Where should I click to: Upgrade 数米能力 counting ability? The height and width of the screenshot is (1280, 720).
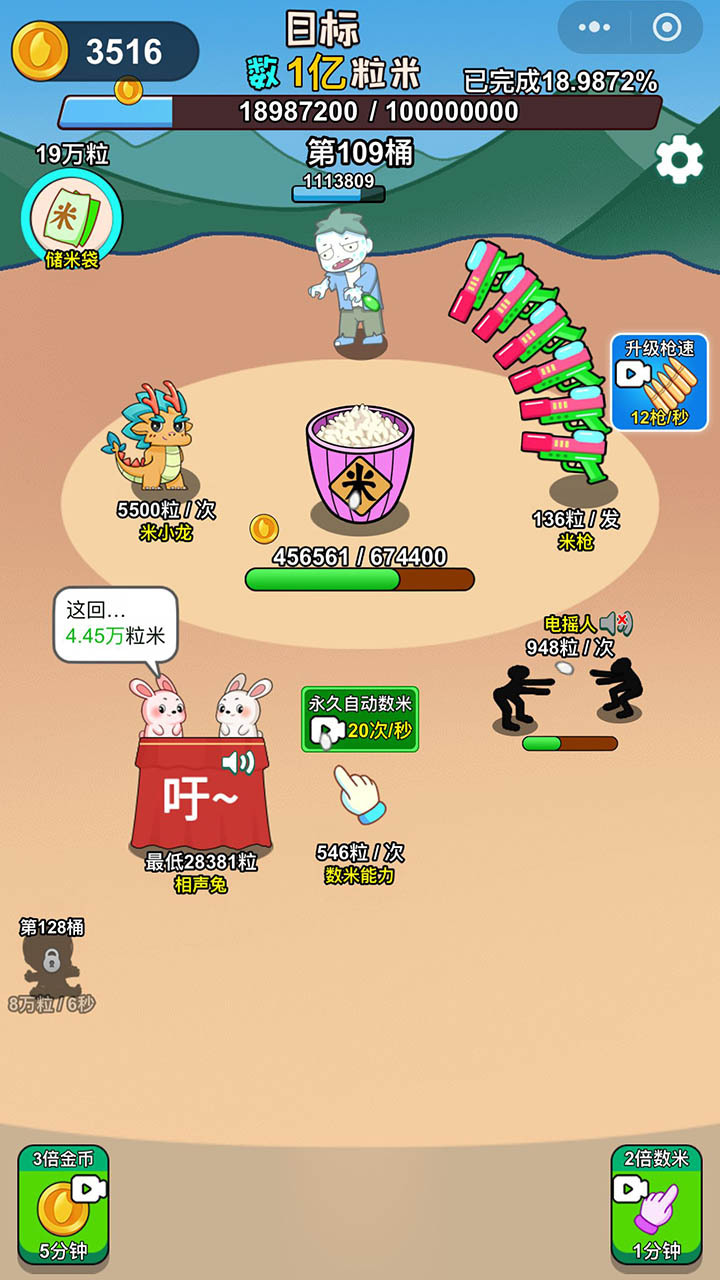[x=359, y=795]
